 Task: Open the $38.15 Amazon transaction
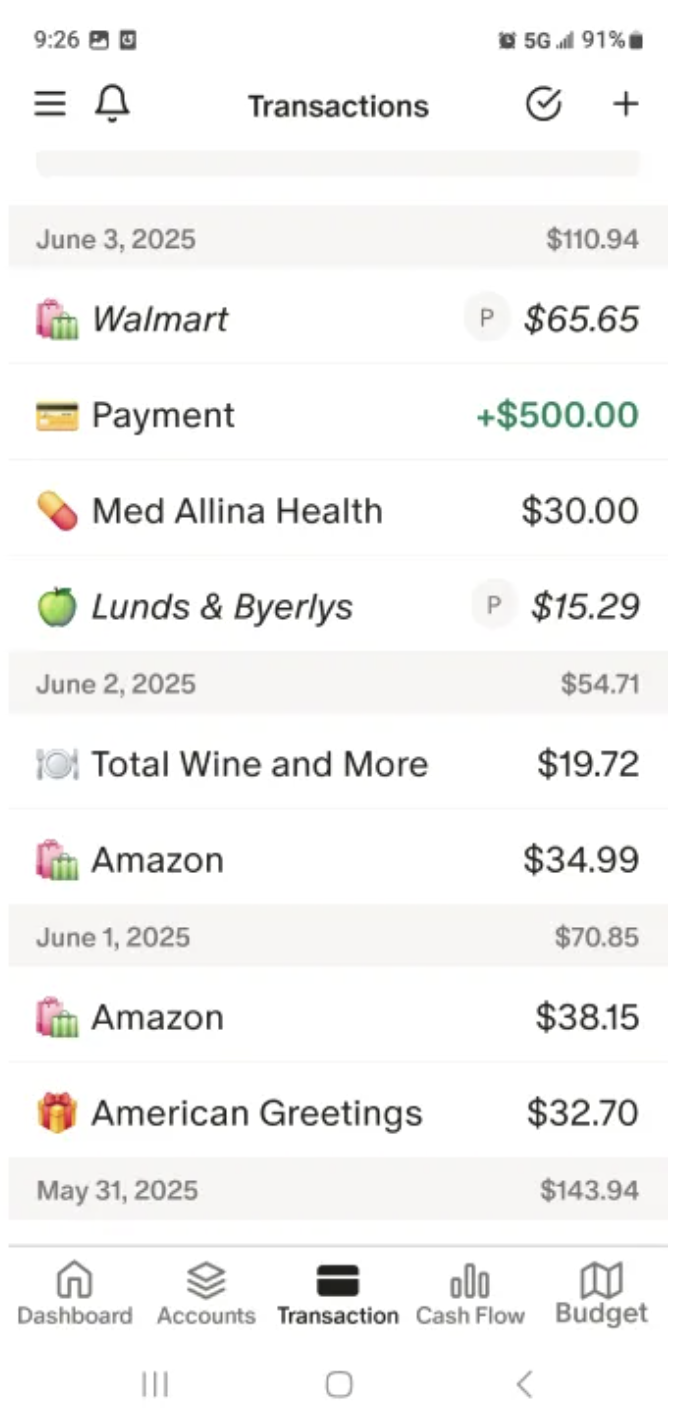point(338,1017)
